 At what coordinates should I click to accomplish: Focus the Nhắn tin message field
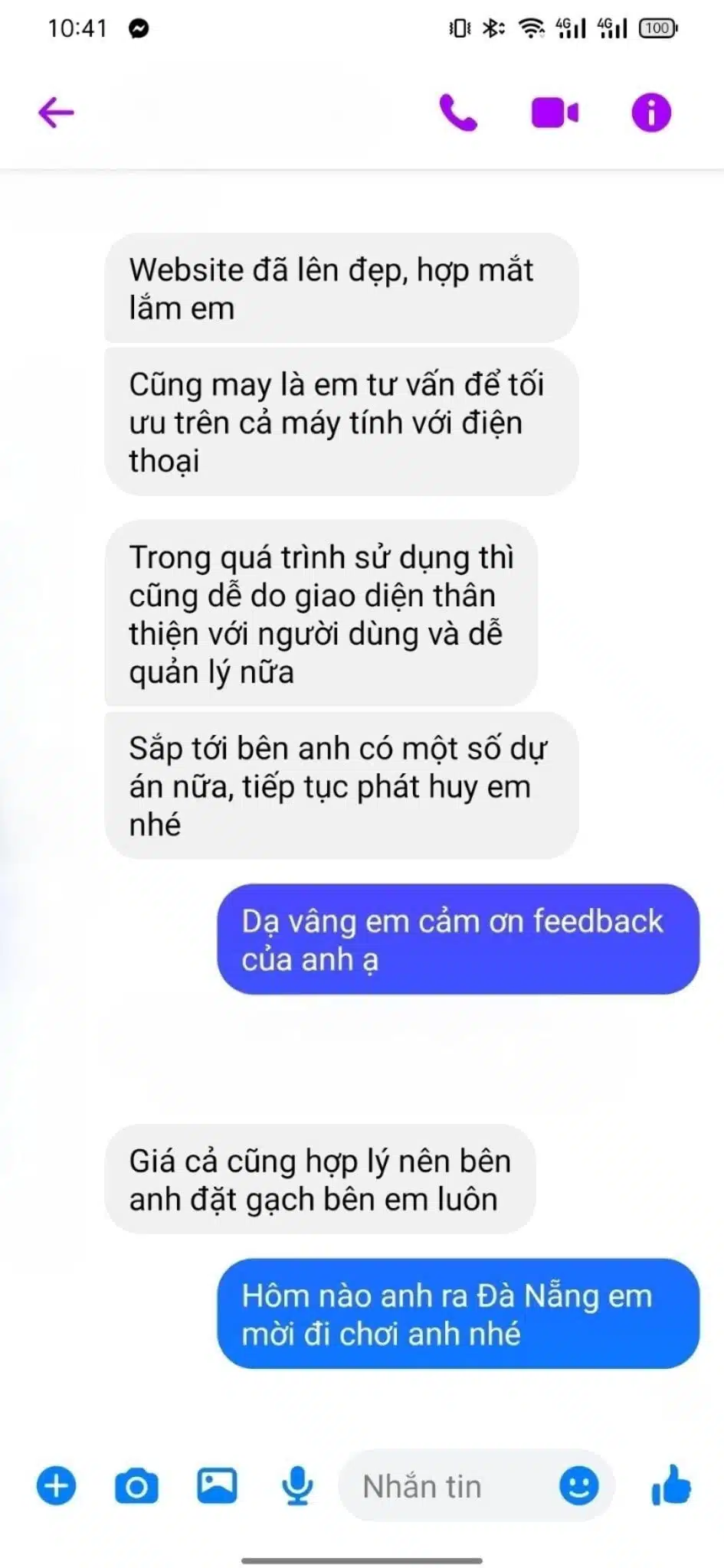(x=444, y=1486)
